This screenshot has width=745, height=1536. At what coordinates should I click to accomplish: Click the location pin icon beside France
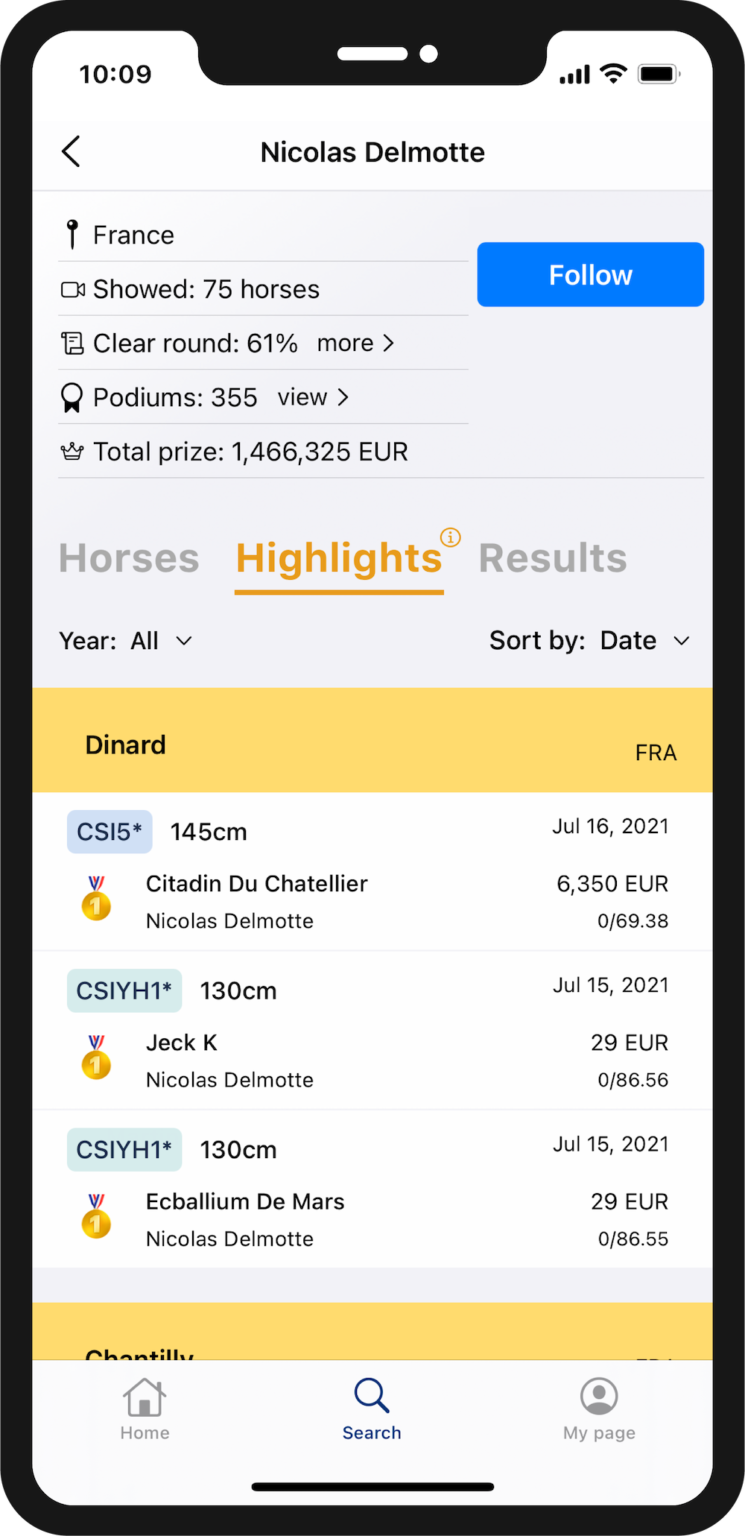pos(70,234)
